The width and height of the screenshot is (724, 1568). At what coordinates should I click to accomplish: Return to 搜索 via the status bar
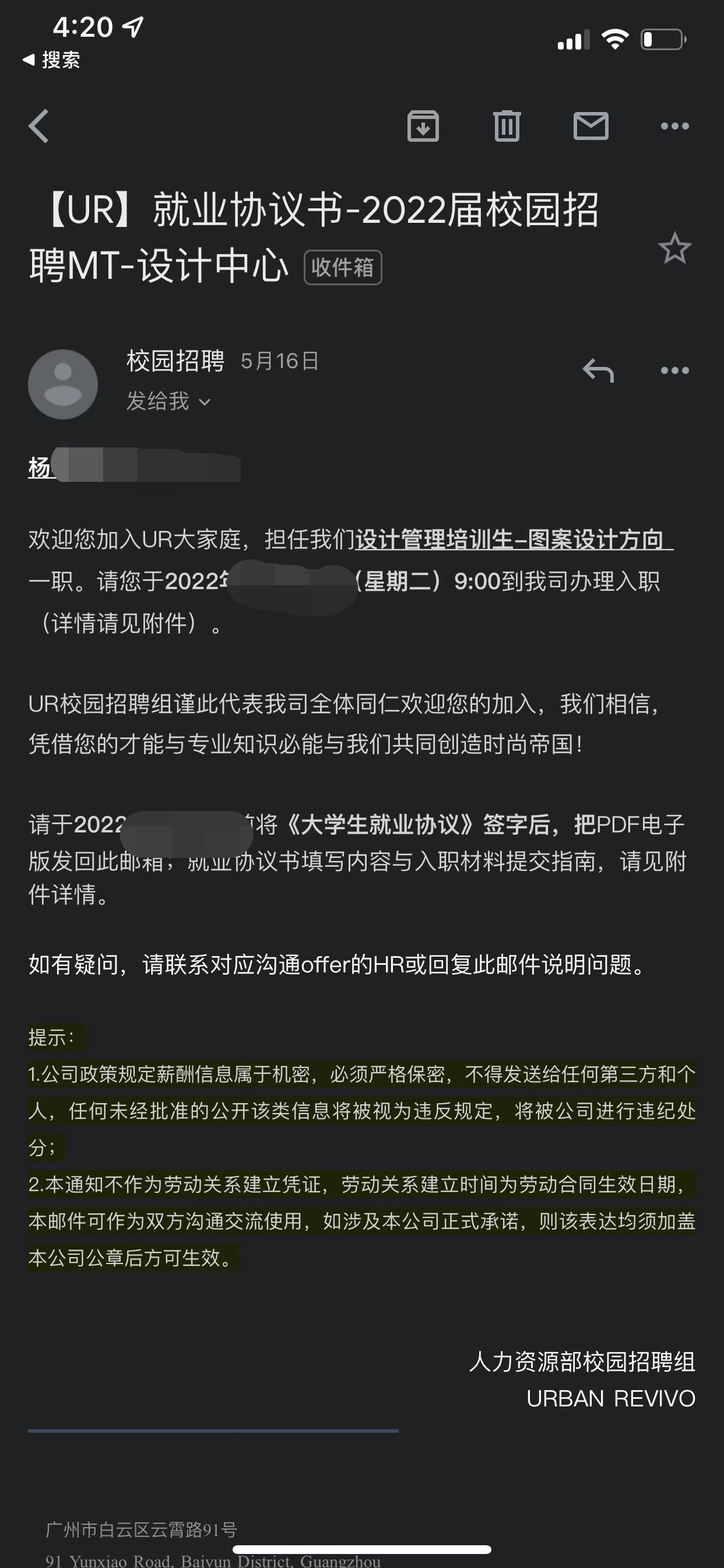[52, 60]
